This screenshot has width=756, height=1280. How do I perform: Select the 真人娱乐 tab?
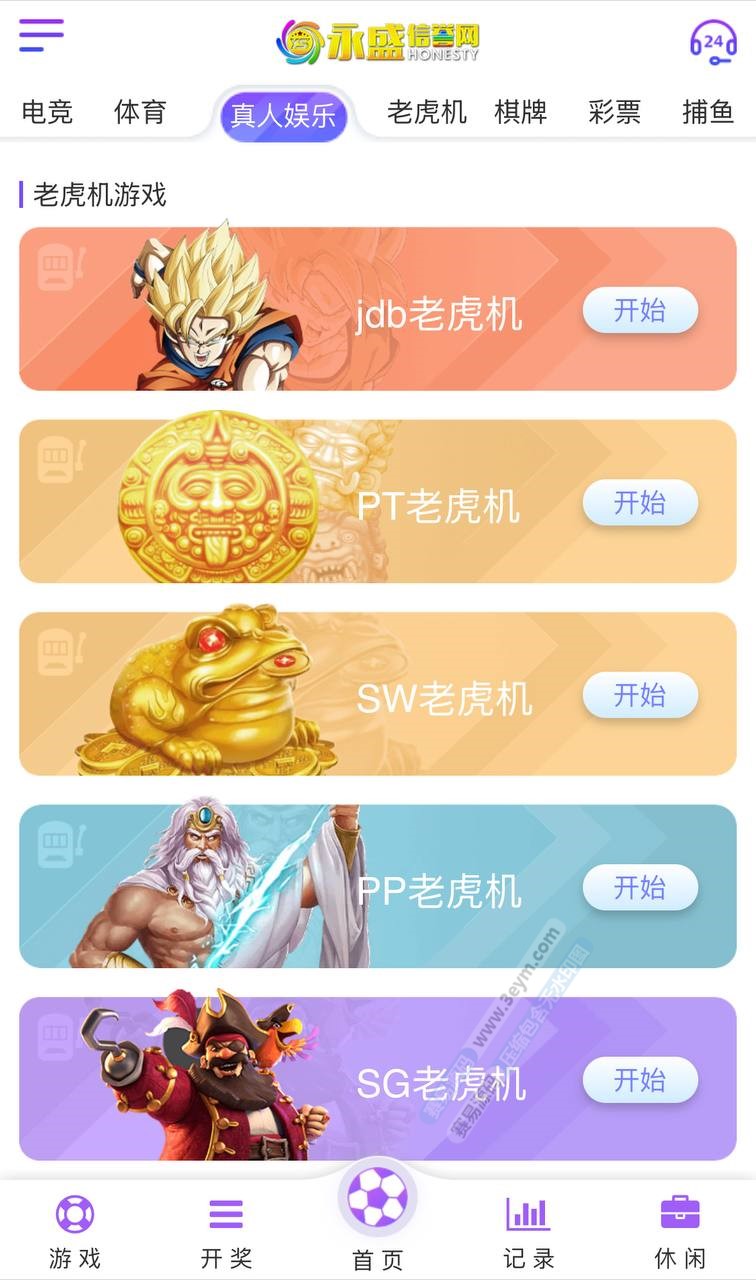point(283,116)
